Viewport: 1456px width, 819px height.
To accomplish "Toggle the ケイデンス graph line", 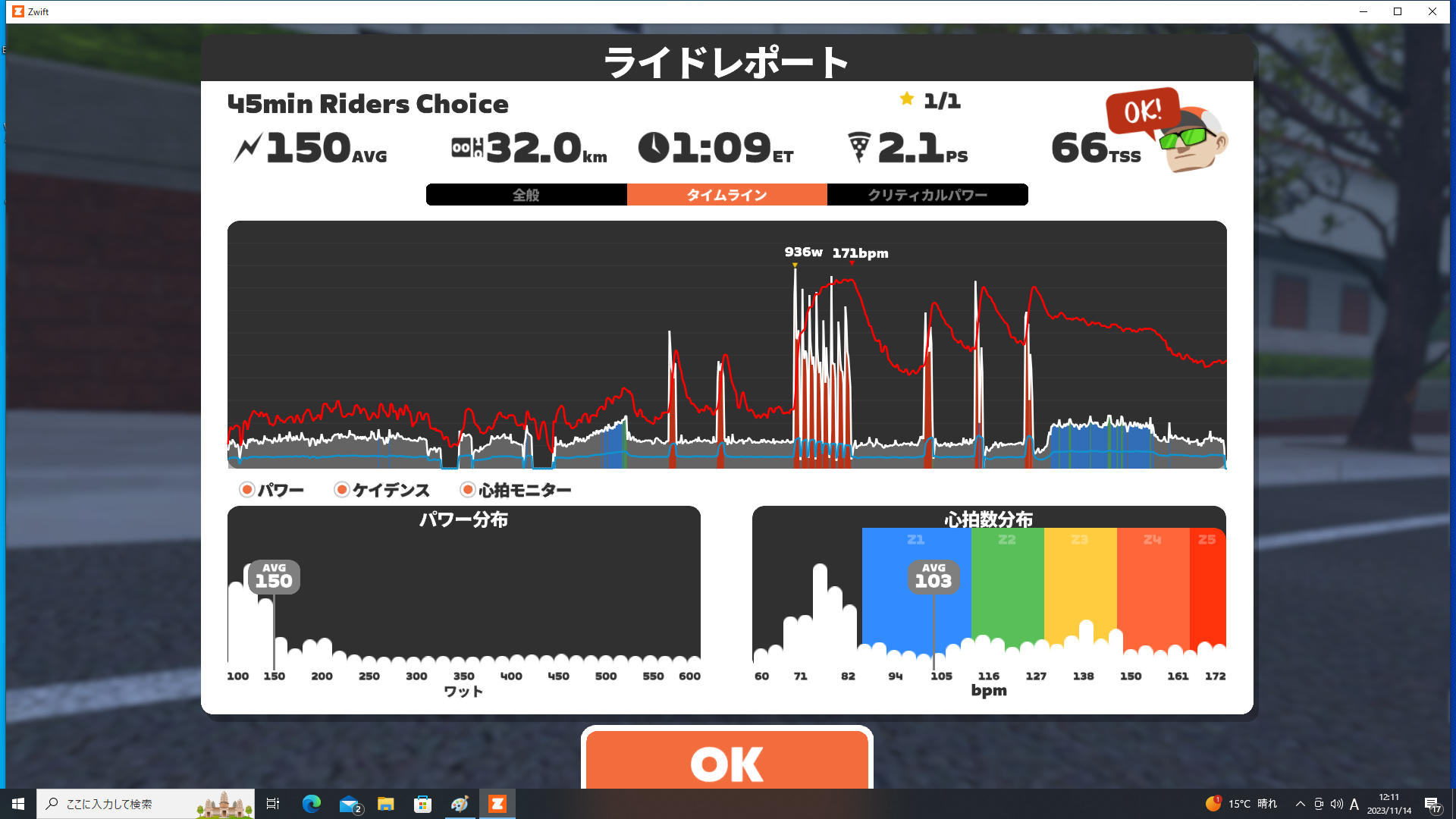I will [342, 490].
